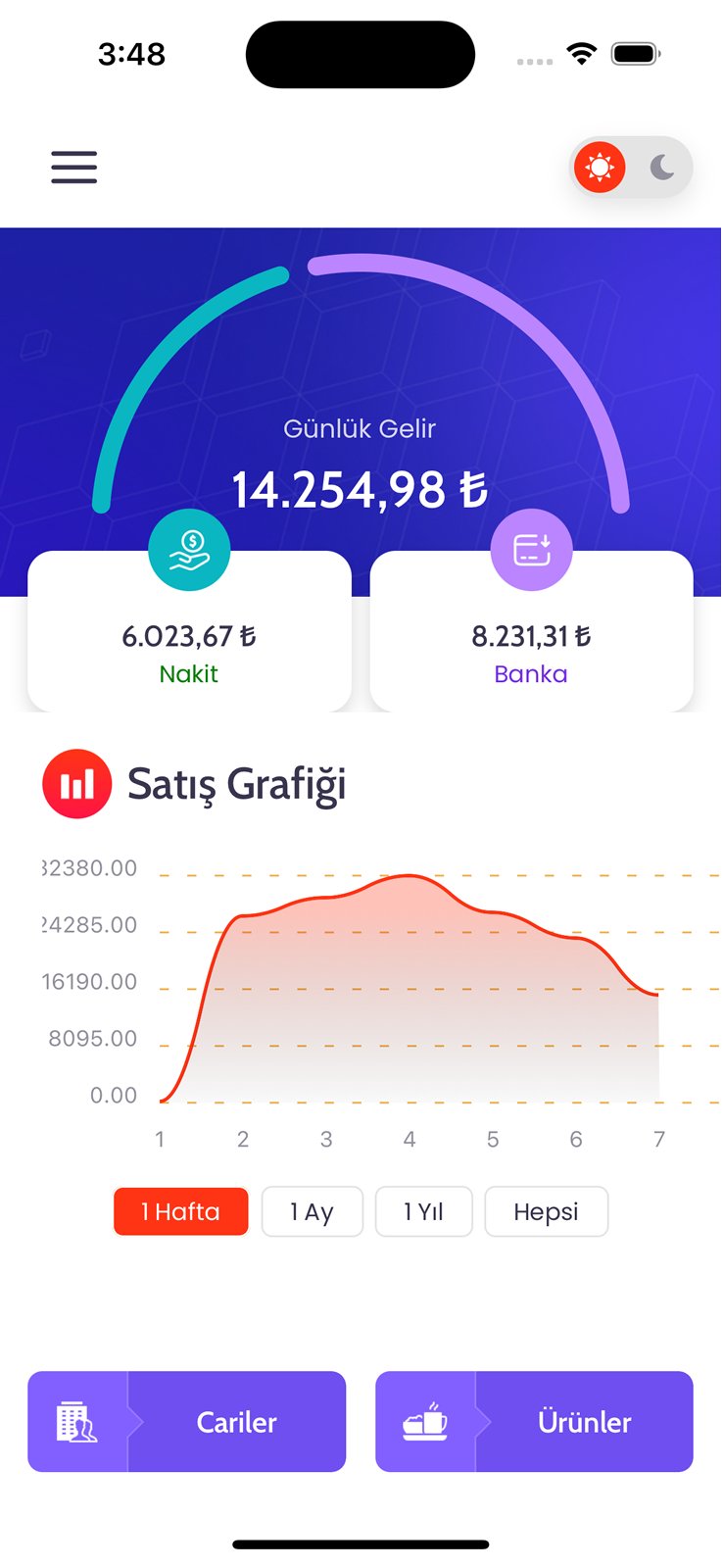
Task: Click the chart peak at point 4
Action: [x=411, y=875]
